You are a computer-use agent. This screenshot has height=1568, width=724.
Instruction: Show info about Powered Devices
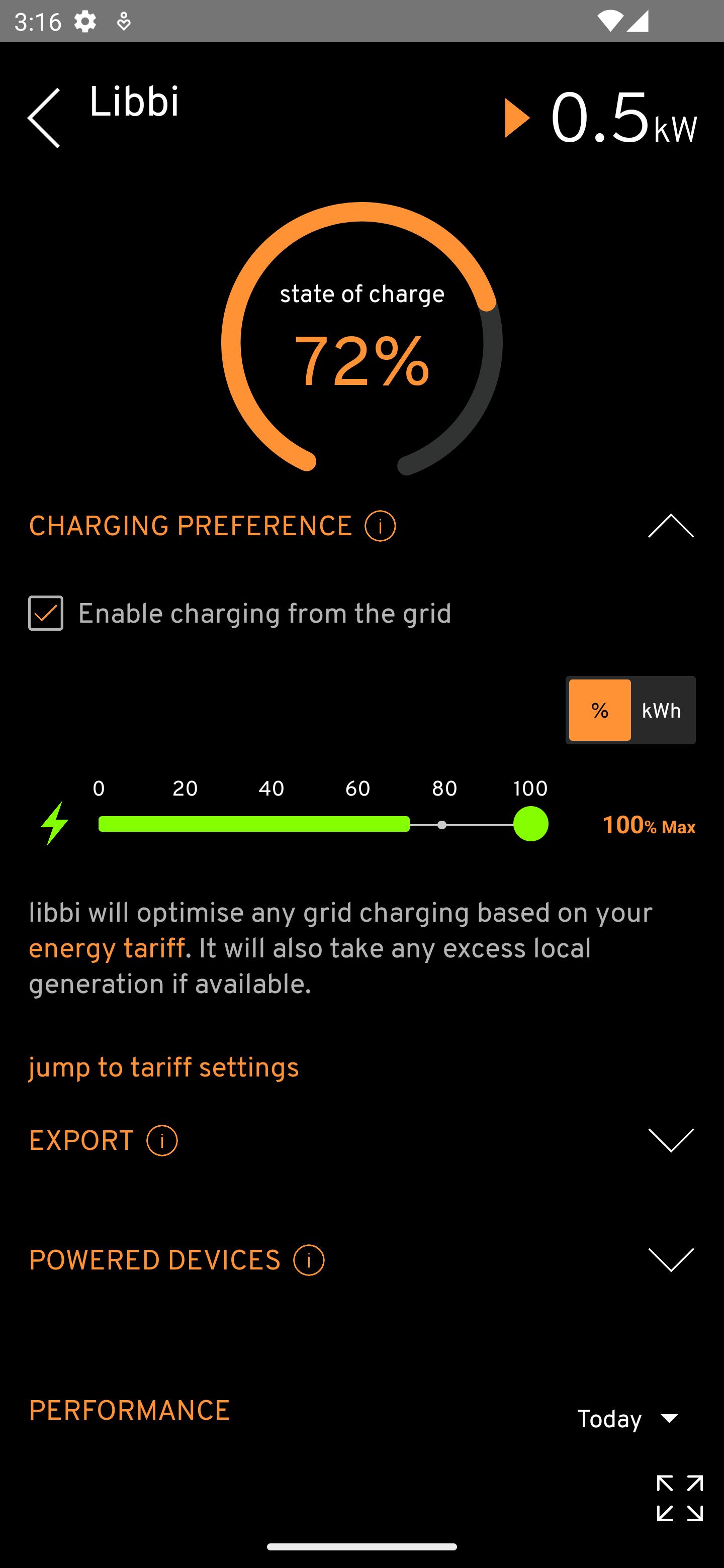pyautogui.click(x=309, y=1260)
